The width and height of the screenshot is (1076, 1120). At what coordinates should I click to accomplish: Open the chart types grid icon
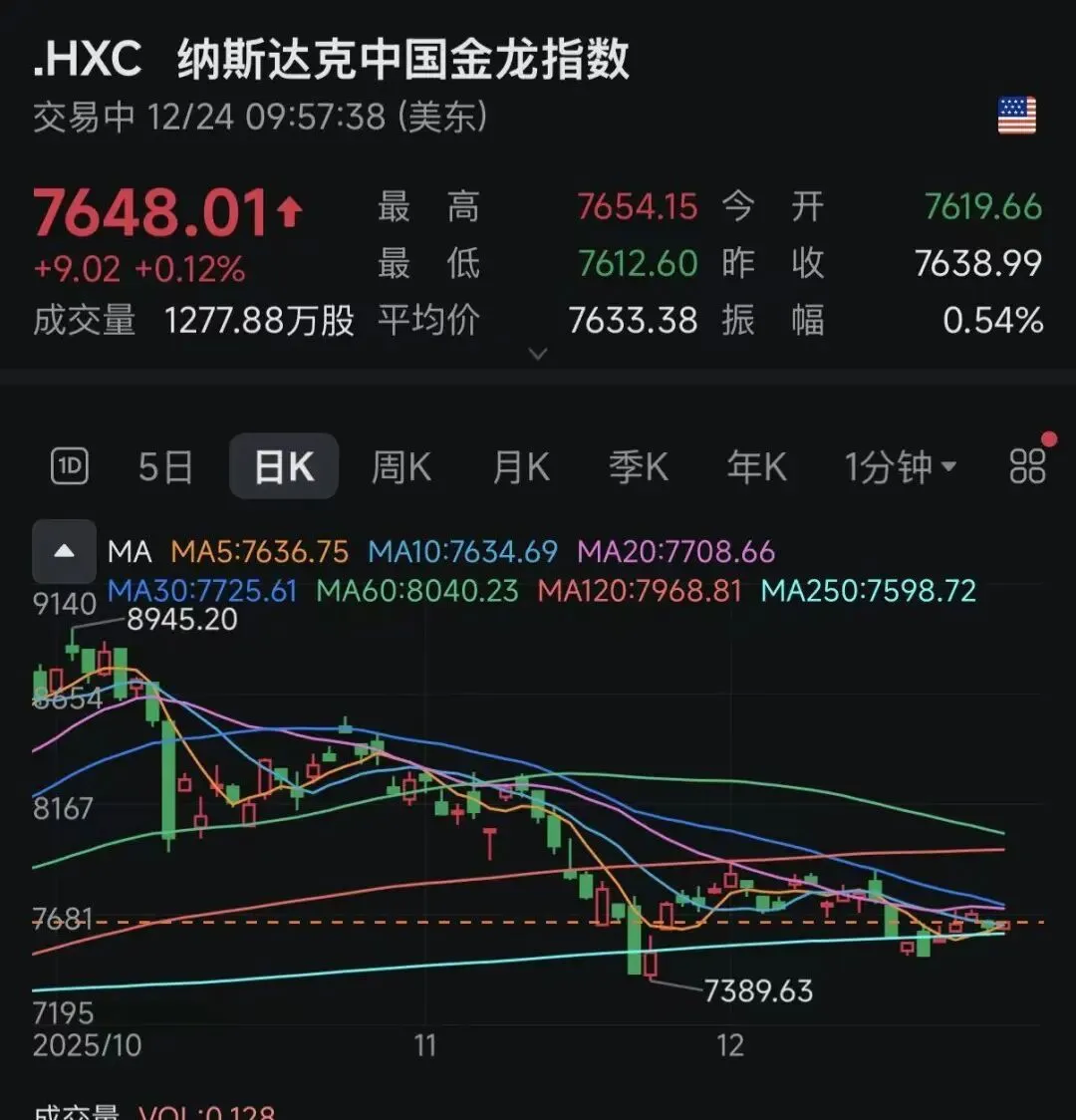(x=1026, y=465)
